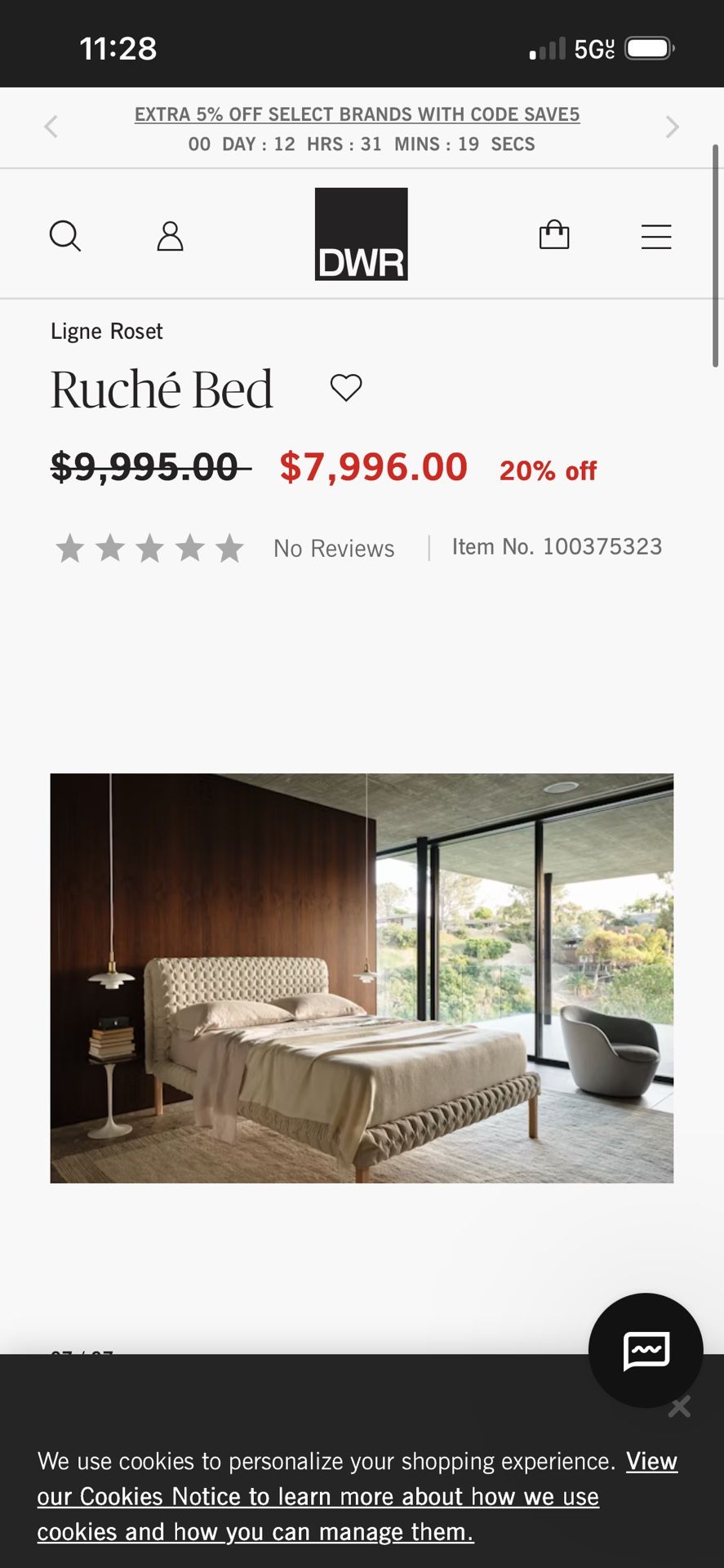The width and height of the screenshot is (724, 1568).
Task: View the Ruché Bed bedroom photo
Action: click(x=362, y=978)
